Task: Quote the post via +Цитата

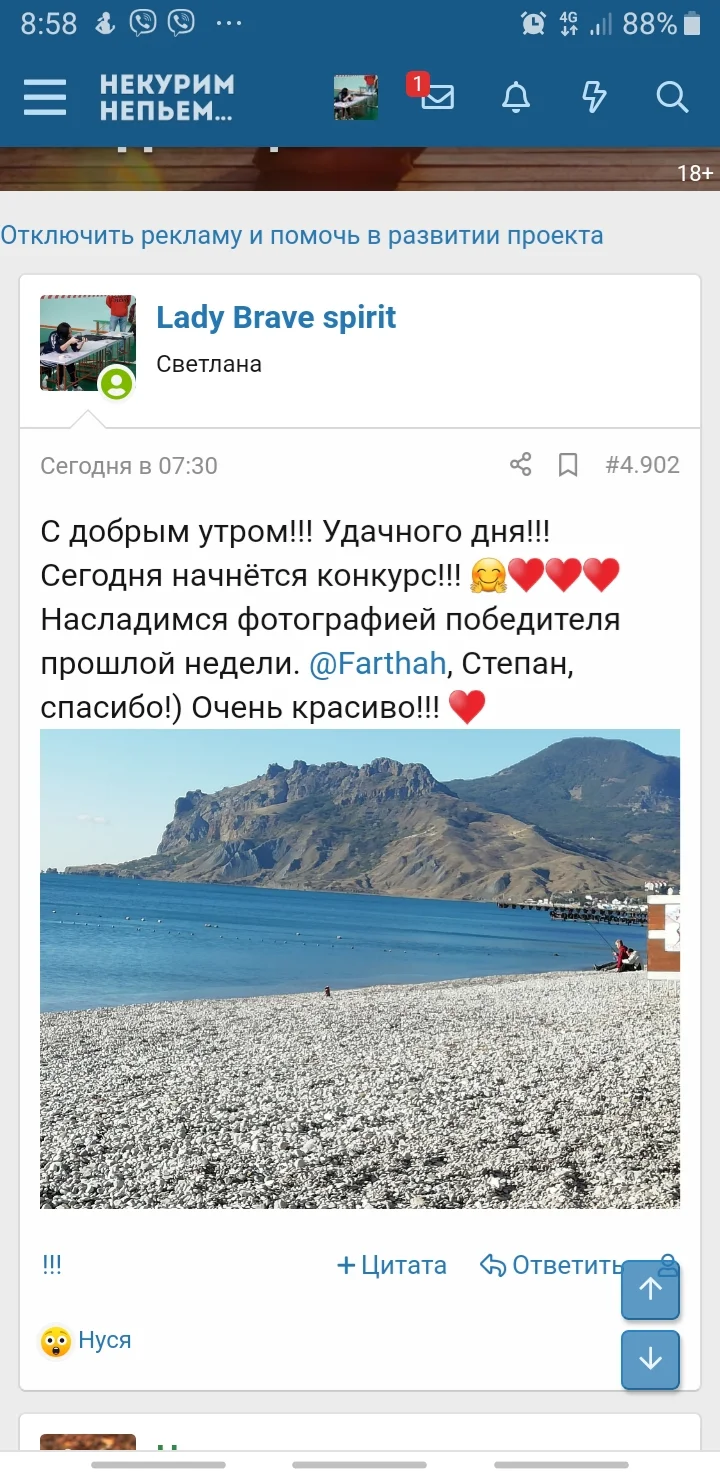Action: coord(391,1265)
